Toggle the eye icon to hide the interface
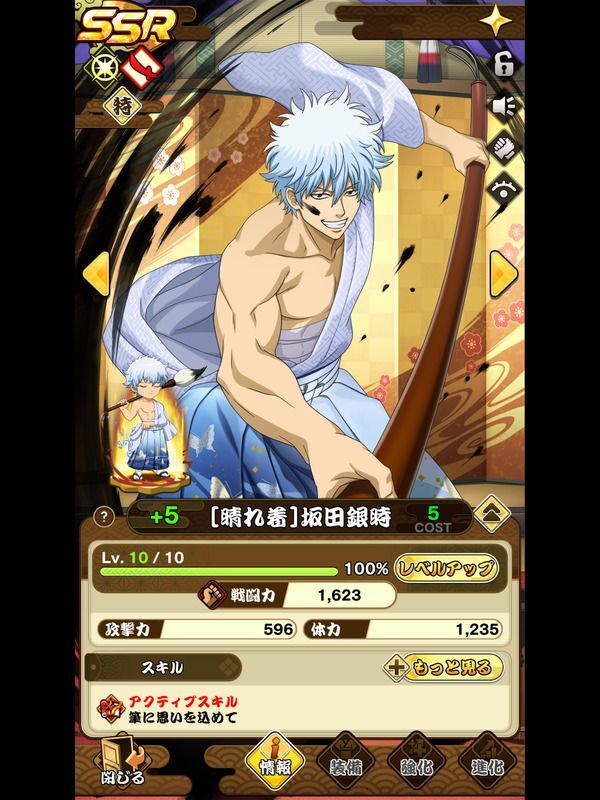The width and height of the screenshot is (600, 800). point(504,188)
